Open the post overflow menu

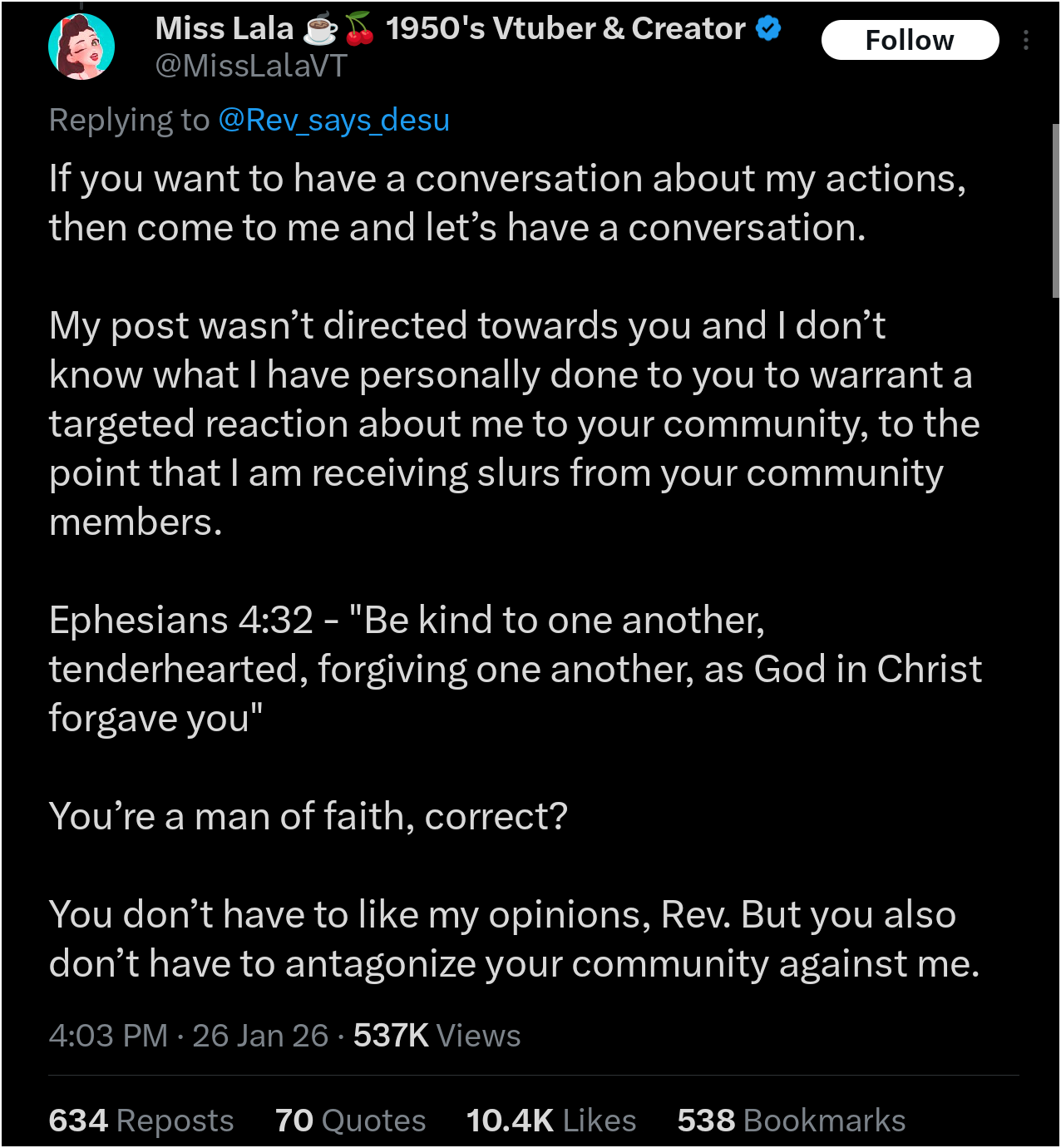(1026, 40)
